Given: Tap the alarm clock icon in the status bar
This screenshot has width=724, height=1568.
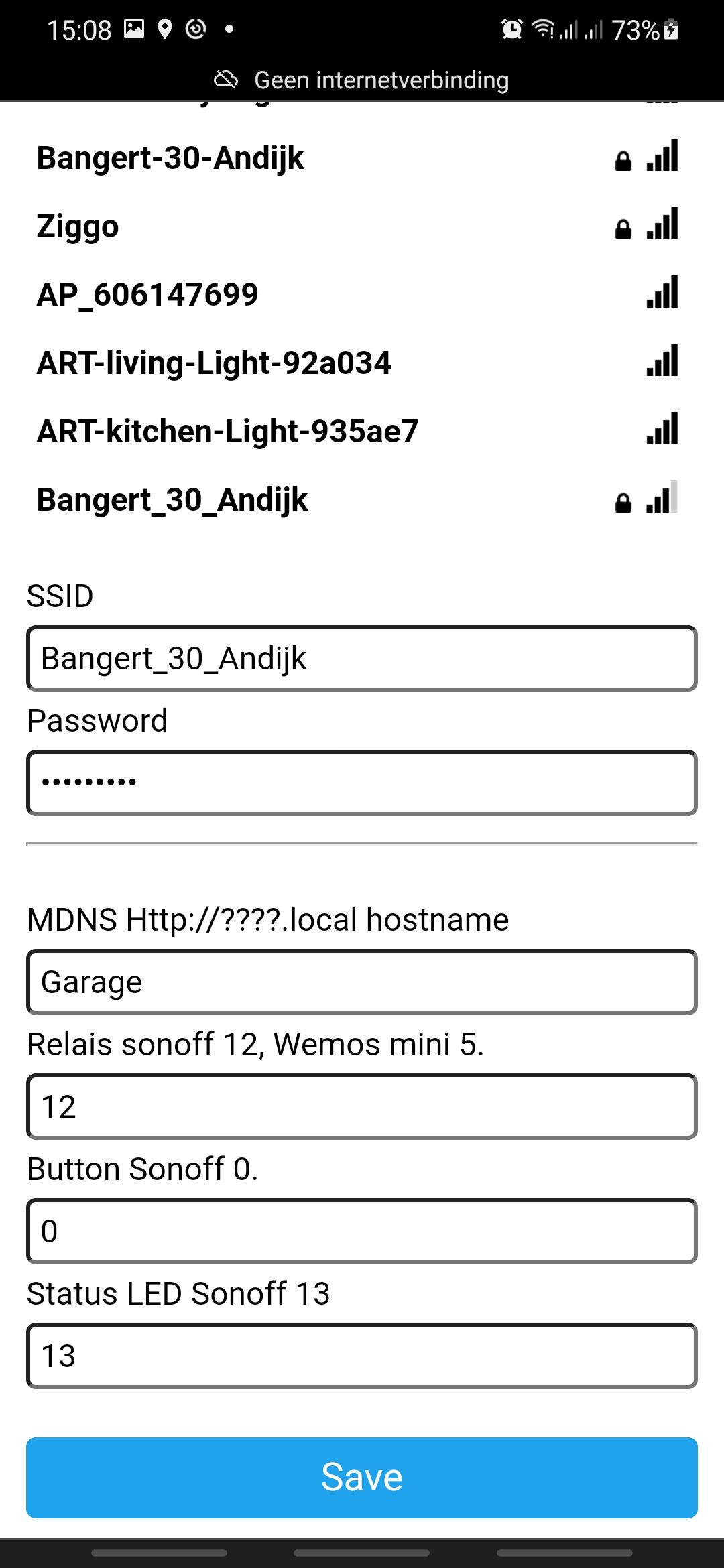Looking at the screenshot, I should (x=510, y=29).
